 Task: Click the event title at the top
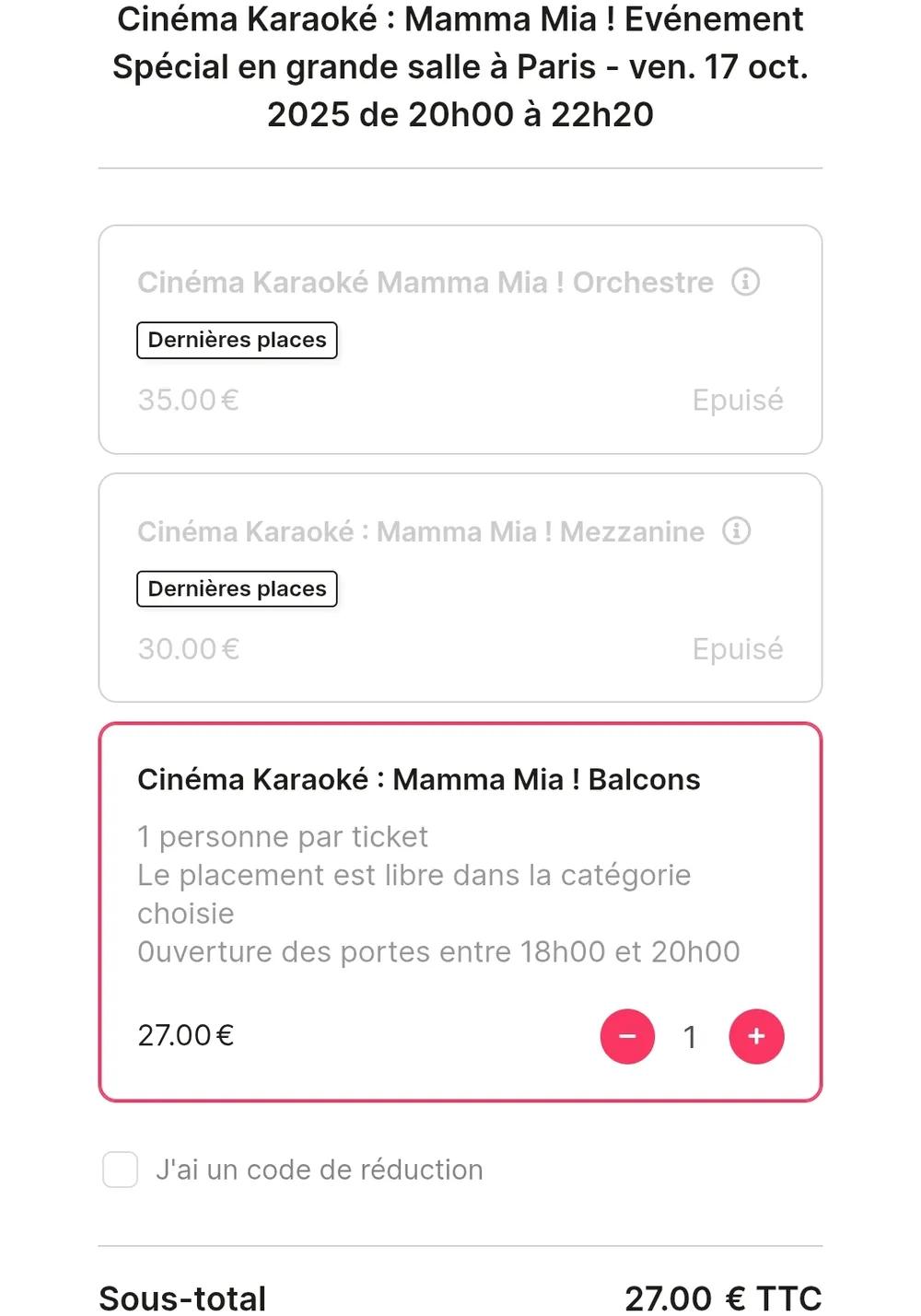460,66
